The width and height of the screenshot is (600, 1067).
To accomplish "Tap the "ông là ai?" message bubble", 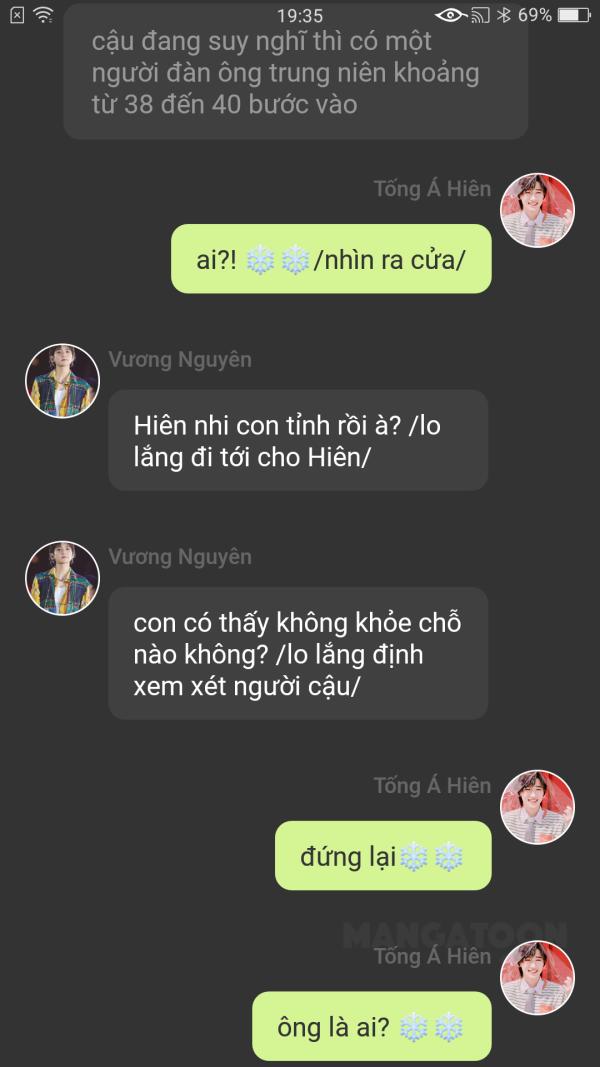I will pyautogui.click(x=371, y=1026).
